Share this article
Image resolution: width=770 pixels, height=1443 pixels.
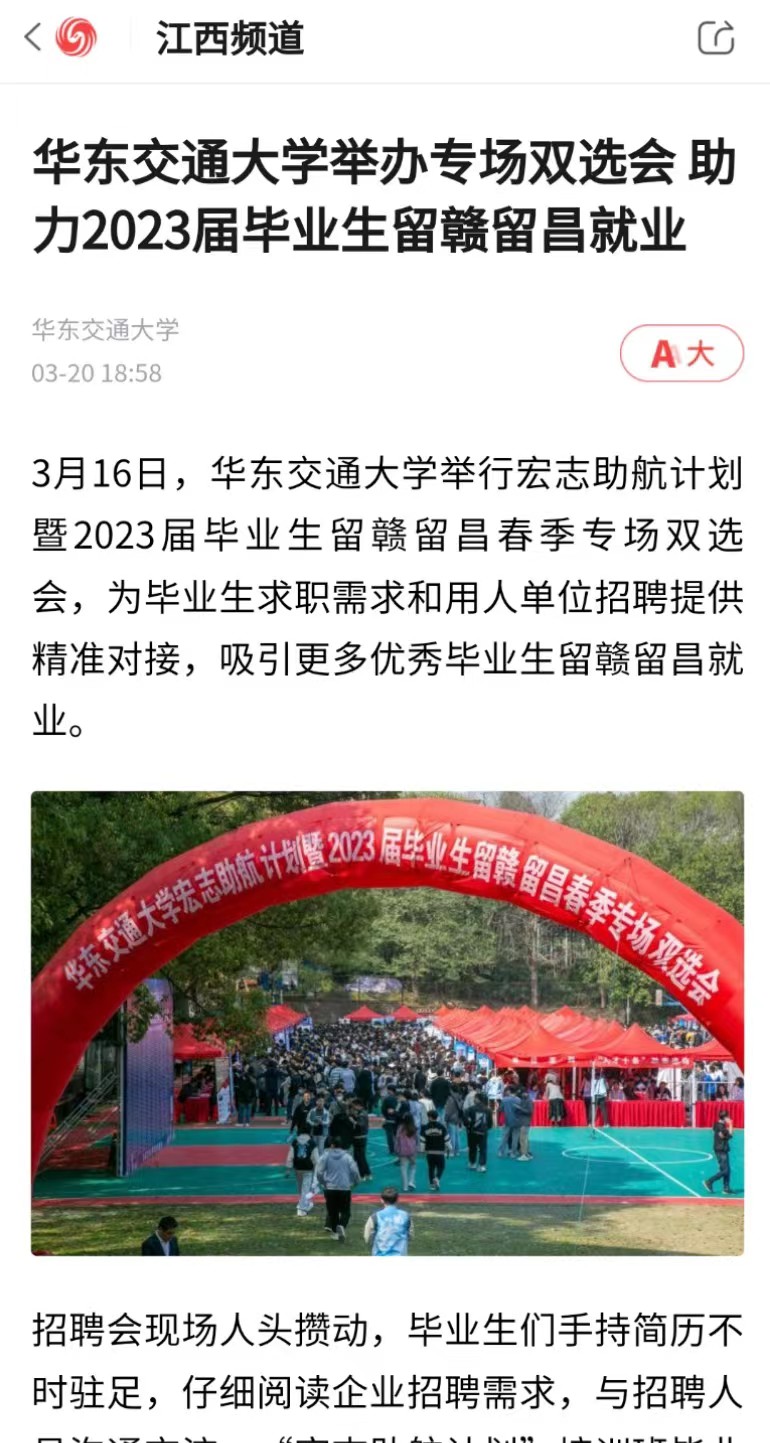point(716,38)
